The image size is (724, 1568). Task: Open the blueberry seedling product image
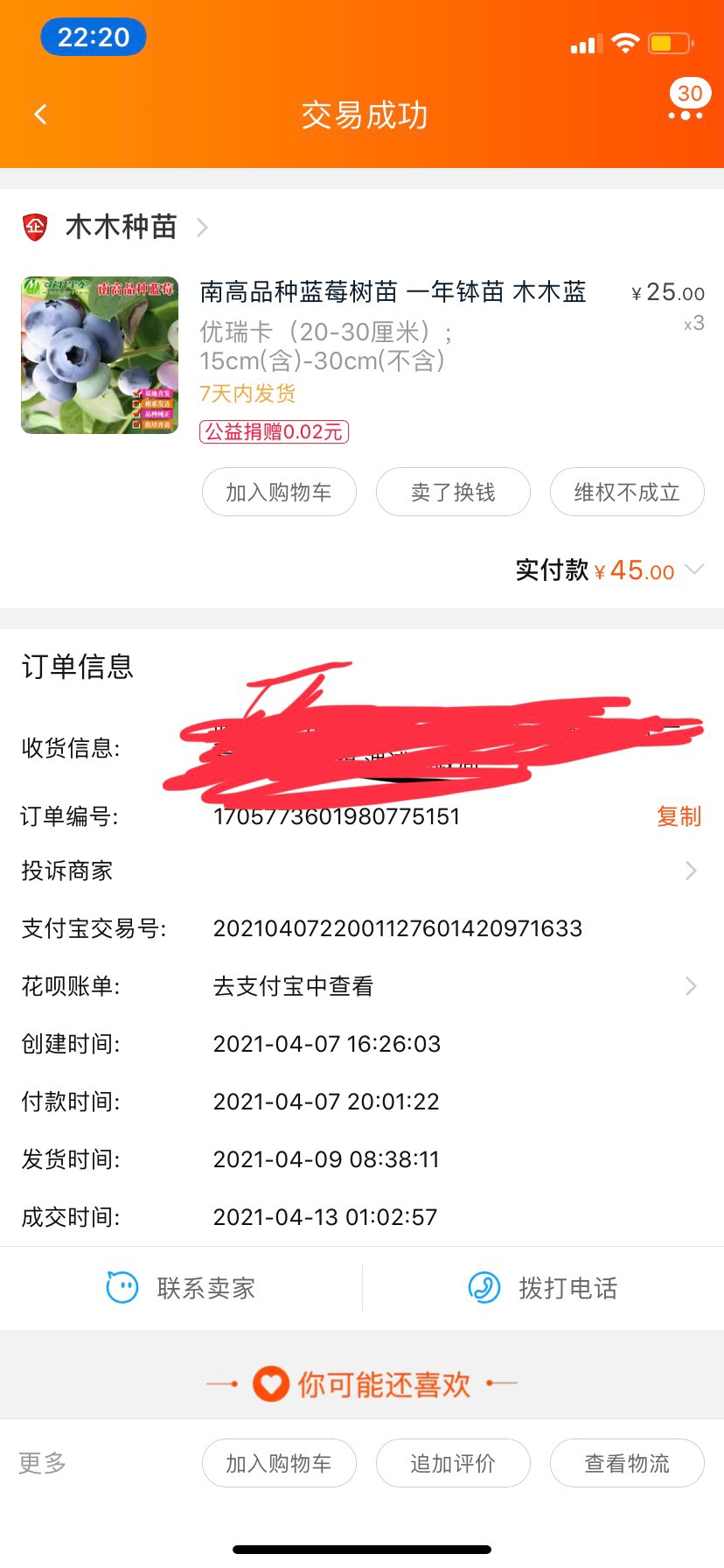coord(100,355)
